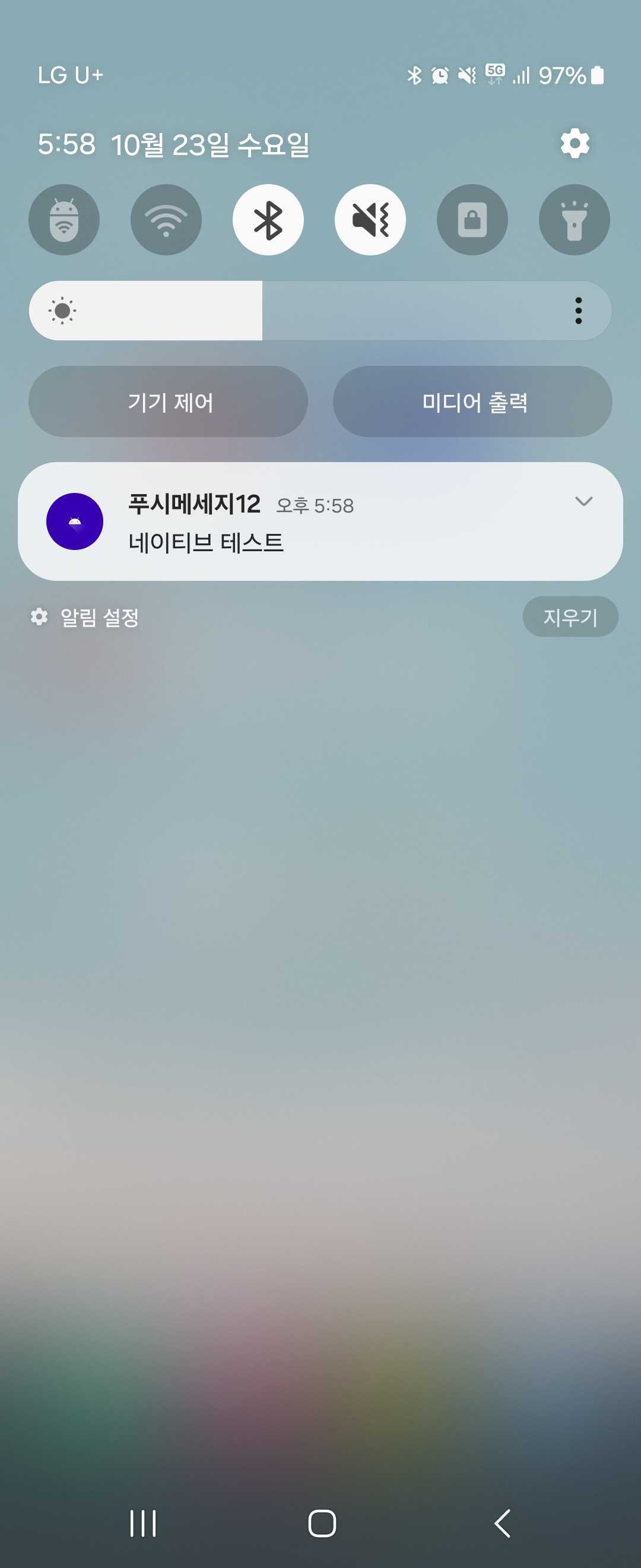Viewport: 641px width, 1568px height.
Task: Open 미디어 출력 panel
Action: coord(474,402)
